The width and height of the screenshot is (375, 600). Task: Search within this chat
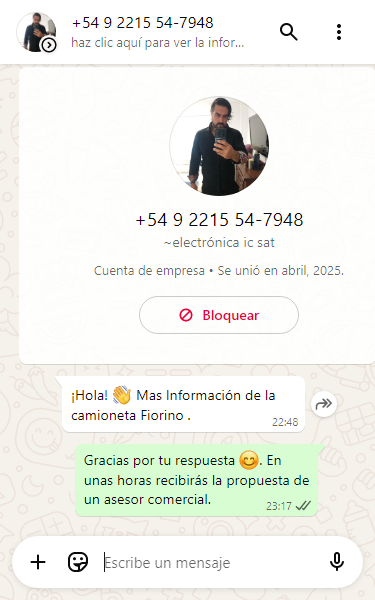pyautogui.click(x=289, y=32)
